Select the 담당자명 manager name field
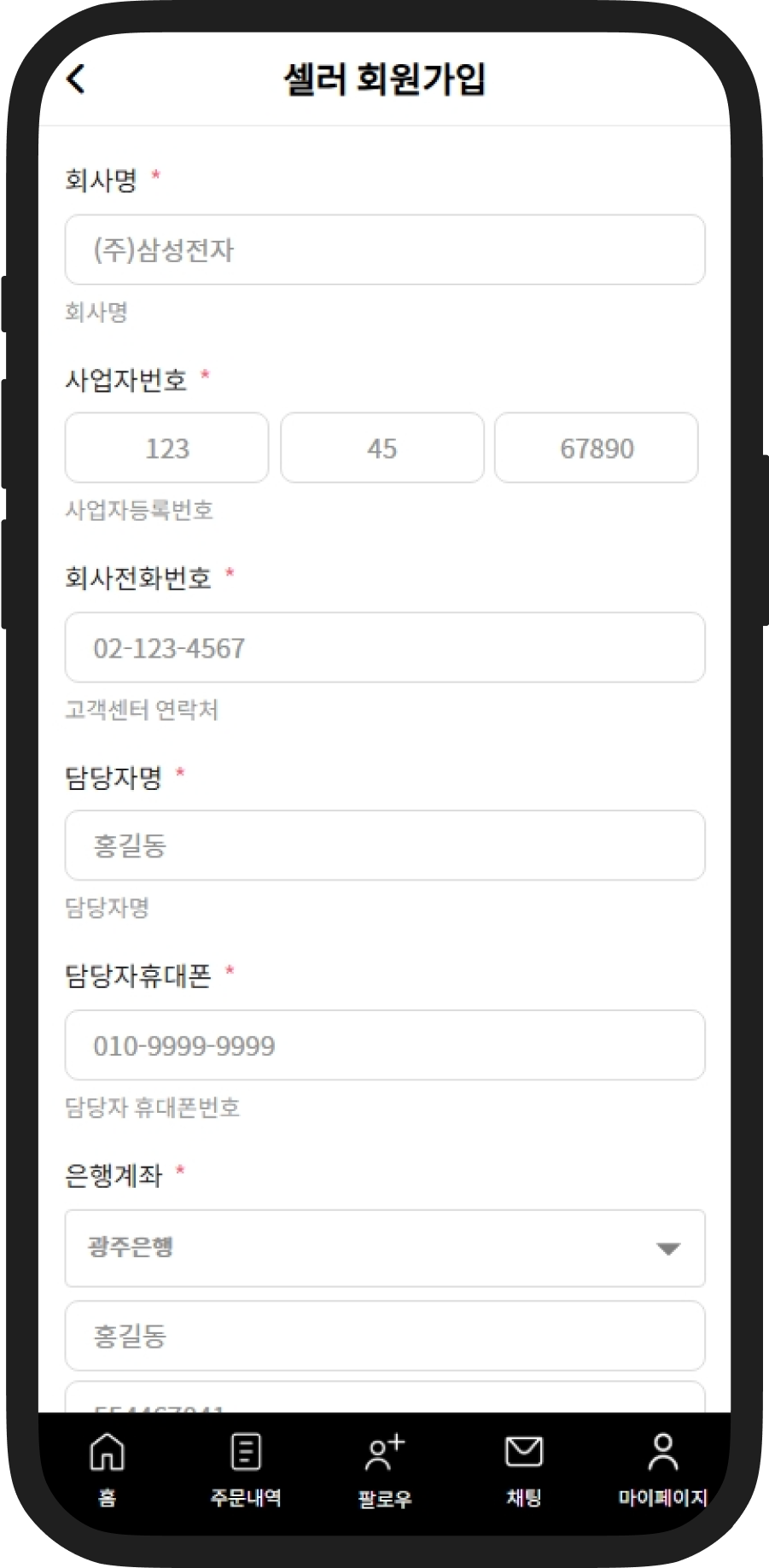This screenshot has height=1568, width=769. (x=384, y=845)
